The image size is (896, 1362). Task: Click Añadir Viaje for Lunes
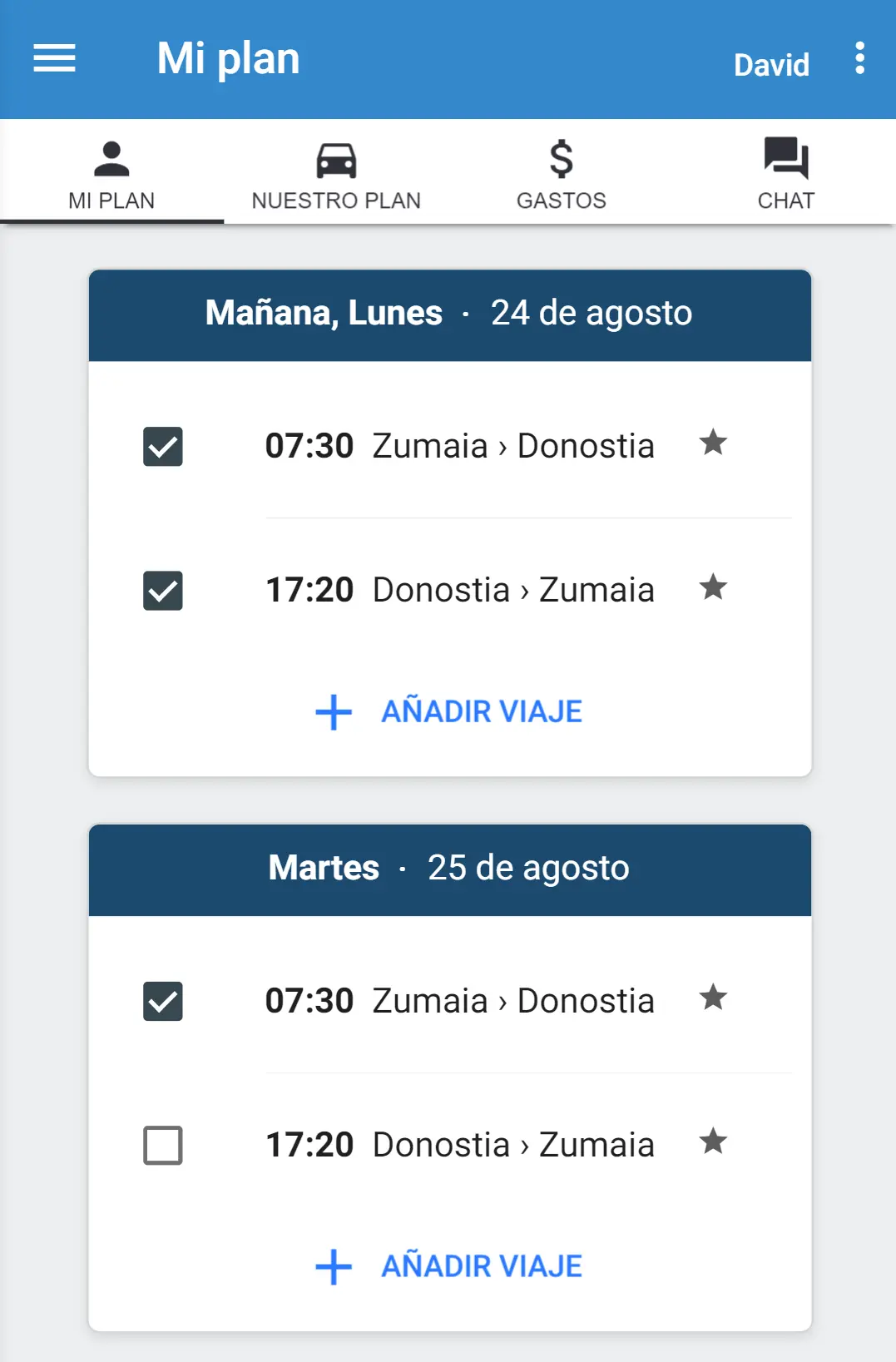pyautogui.click(x=449, y=711)
